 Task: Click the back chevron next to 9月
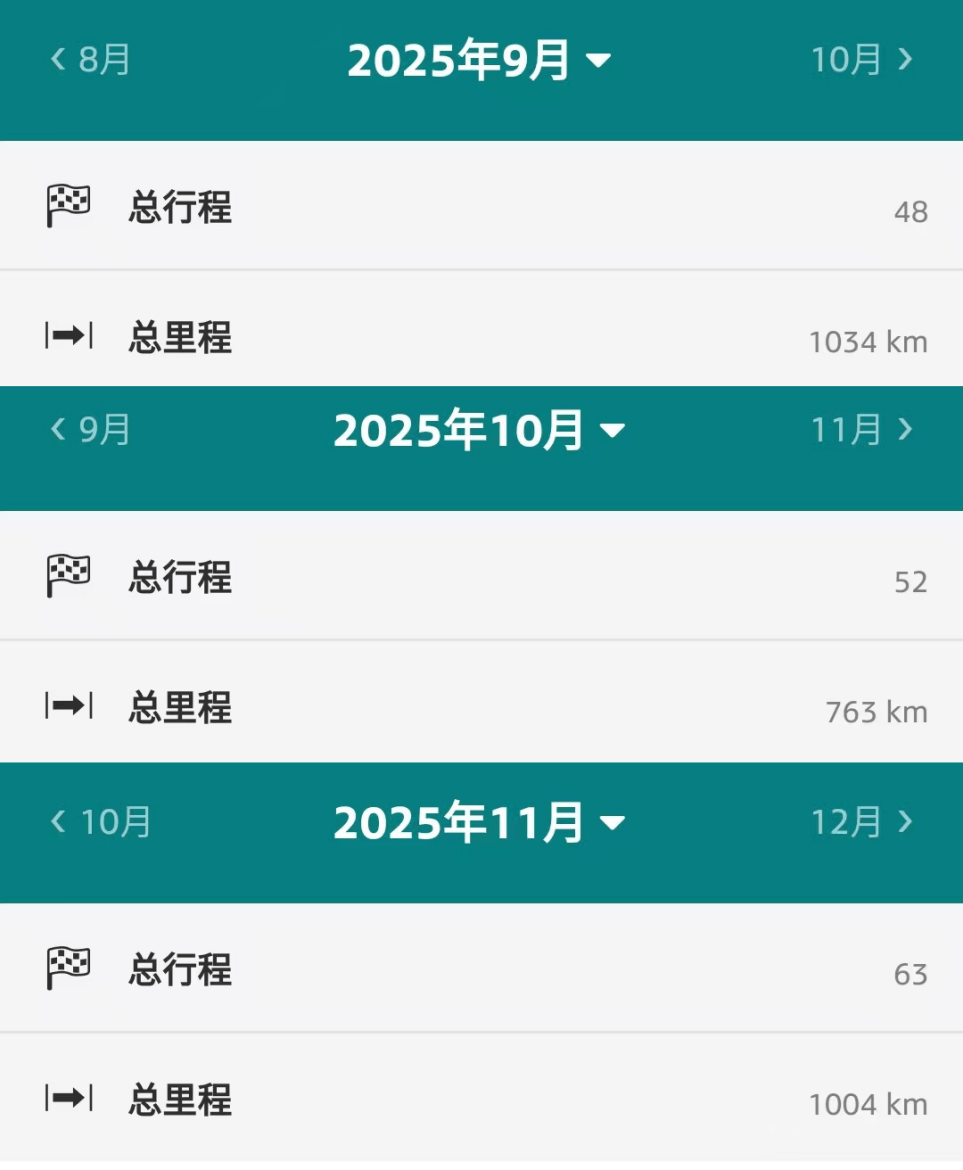click(x=58, y=430)
